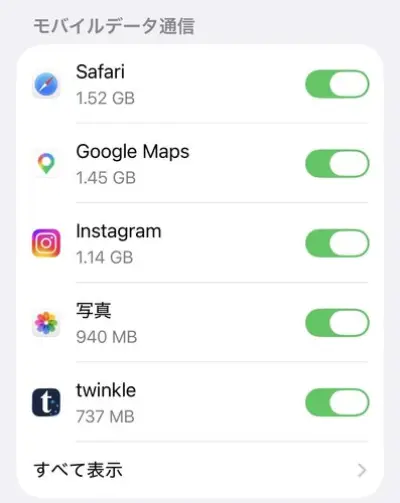Toggle Instagram mobile data switch
The height and width of the screenshot is (503, 400).
pyautogui.click(x=337, y=243)
